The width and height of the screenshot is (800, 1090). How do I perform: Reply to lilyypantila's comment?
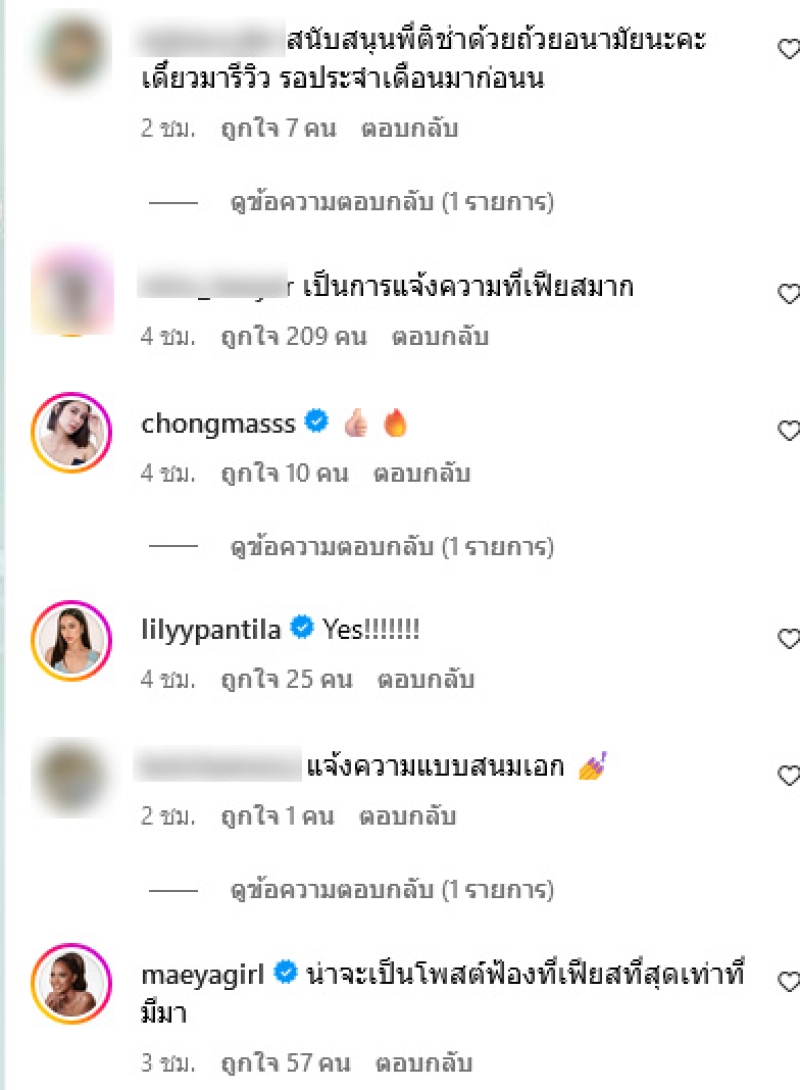[x=425, y=680]
